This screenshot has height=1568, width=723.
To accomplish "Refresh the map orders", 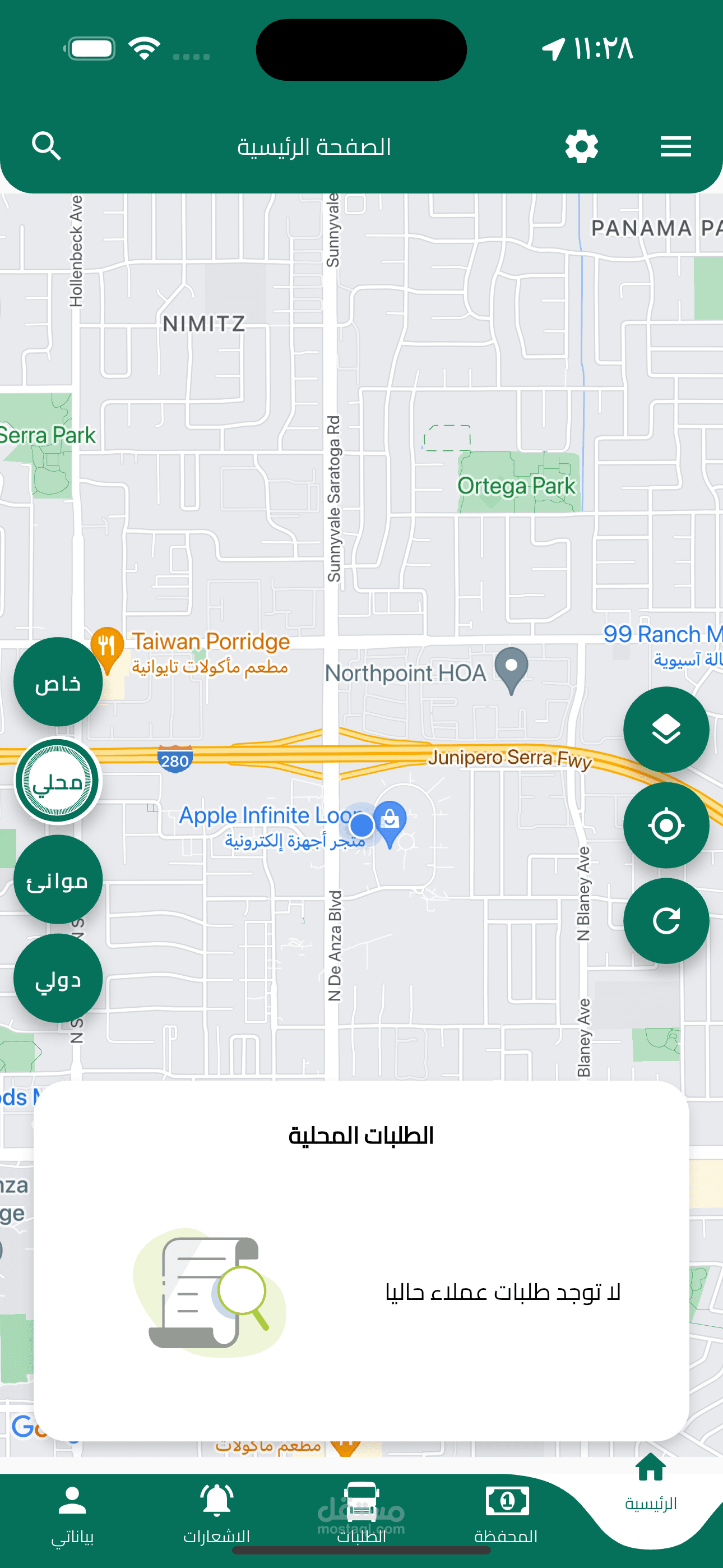I will coord(666,921).
